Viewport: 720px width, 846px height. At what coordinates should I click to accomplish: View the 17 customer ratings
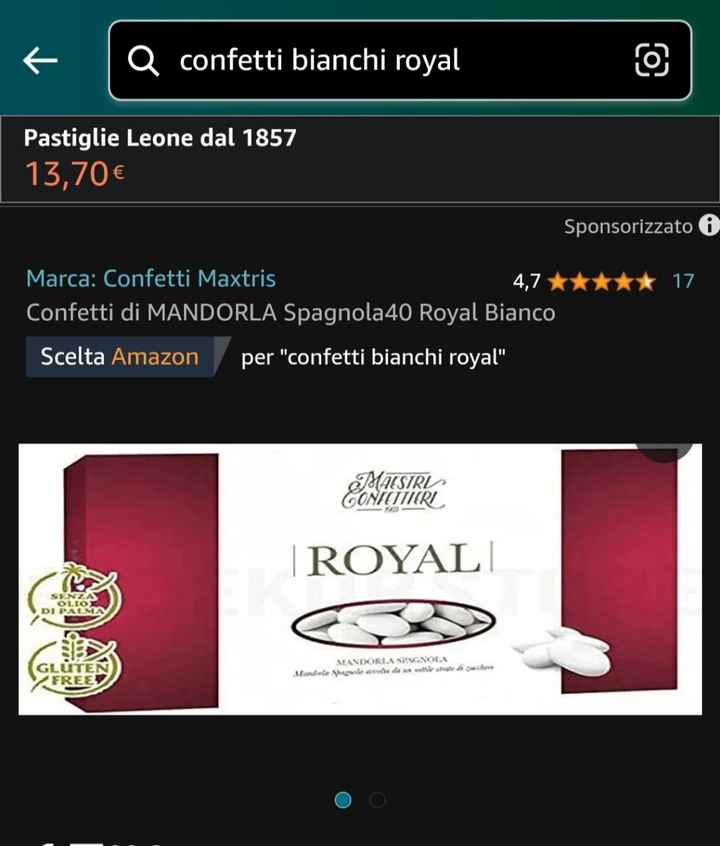pyautogui.click(x=683, y=281)
